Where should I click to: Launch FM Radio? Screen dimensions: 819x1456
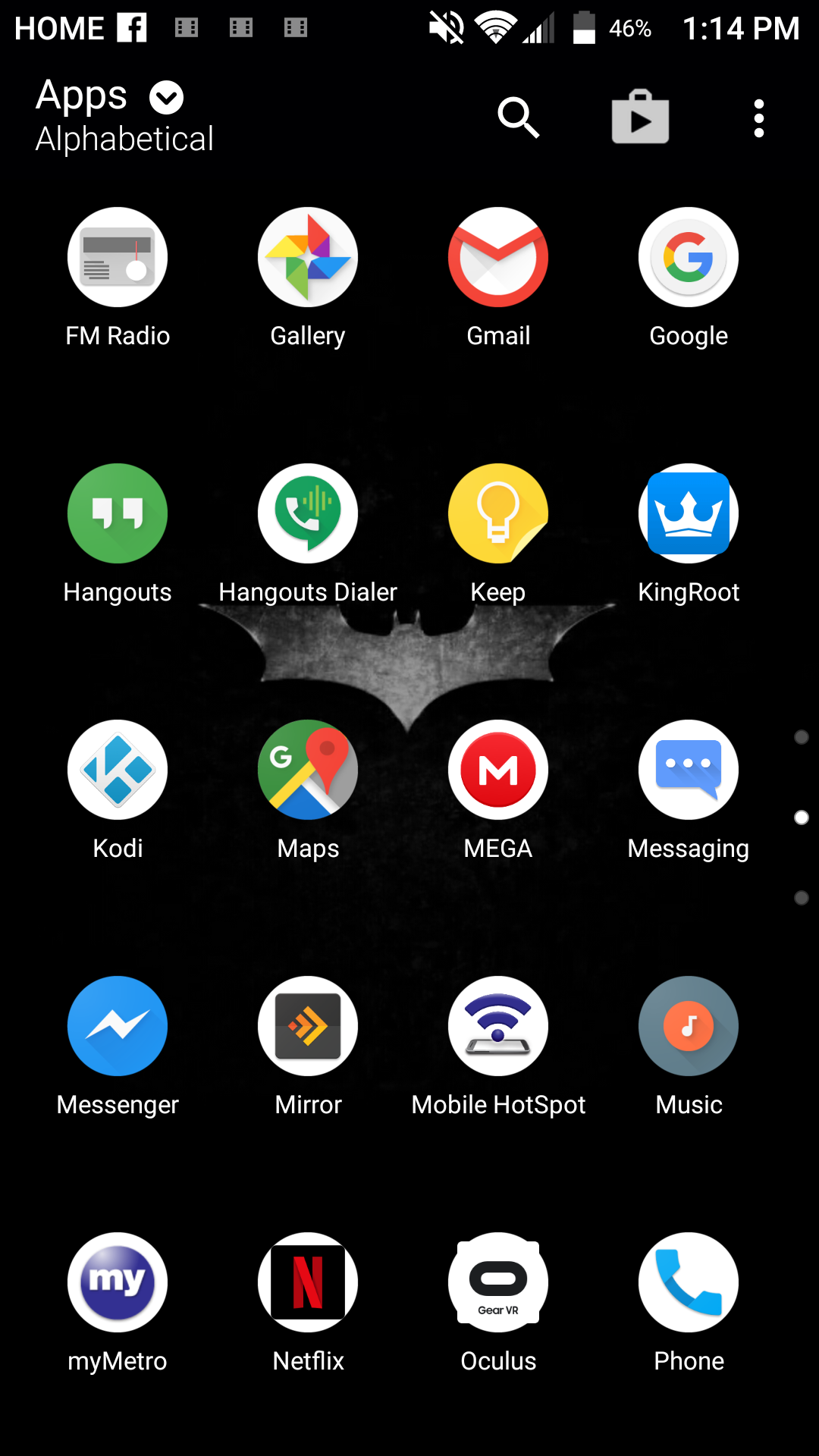click(118, 258)
